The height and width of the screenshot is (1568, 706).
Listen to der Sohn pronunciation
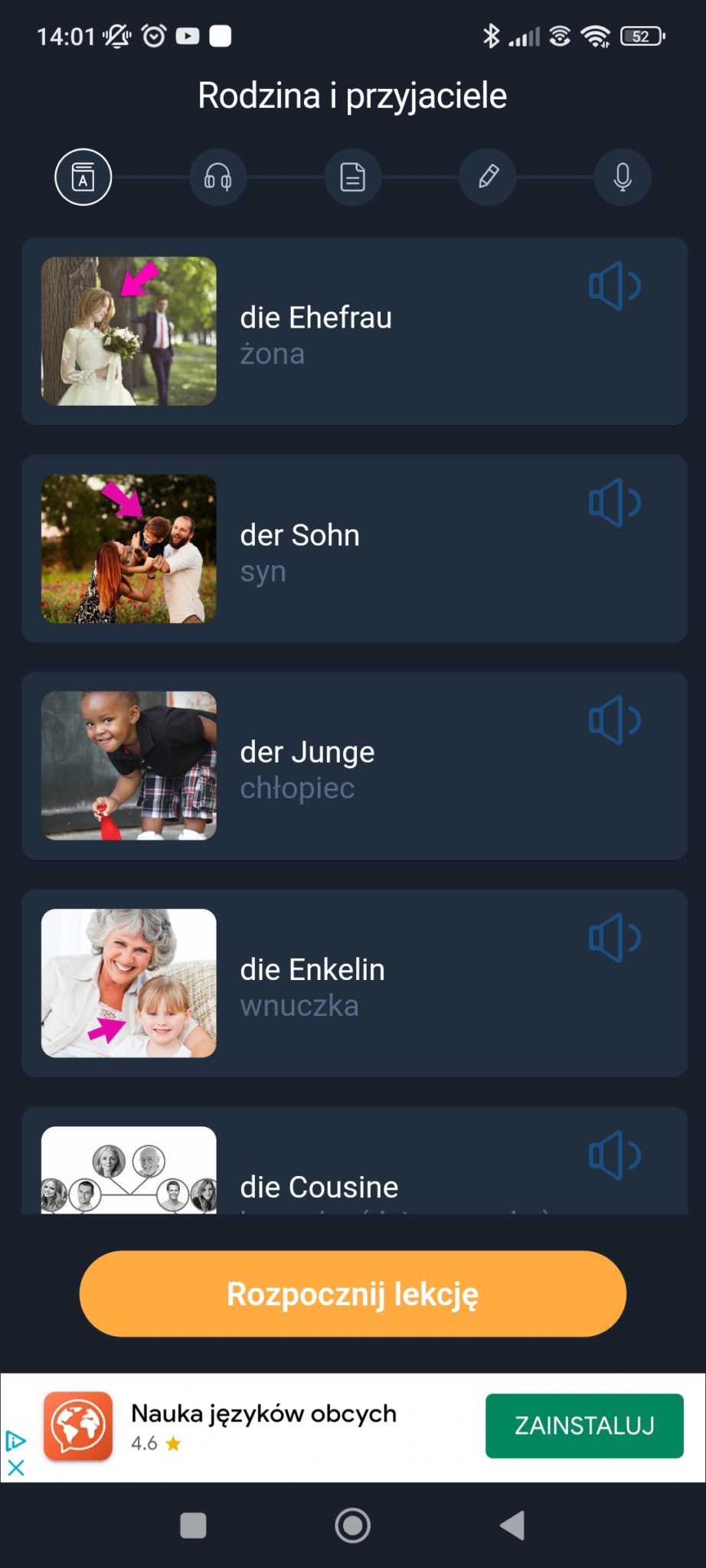[x=614, y=504]
